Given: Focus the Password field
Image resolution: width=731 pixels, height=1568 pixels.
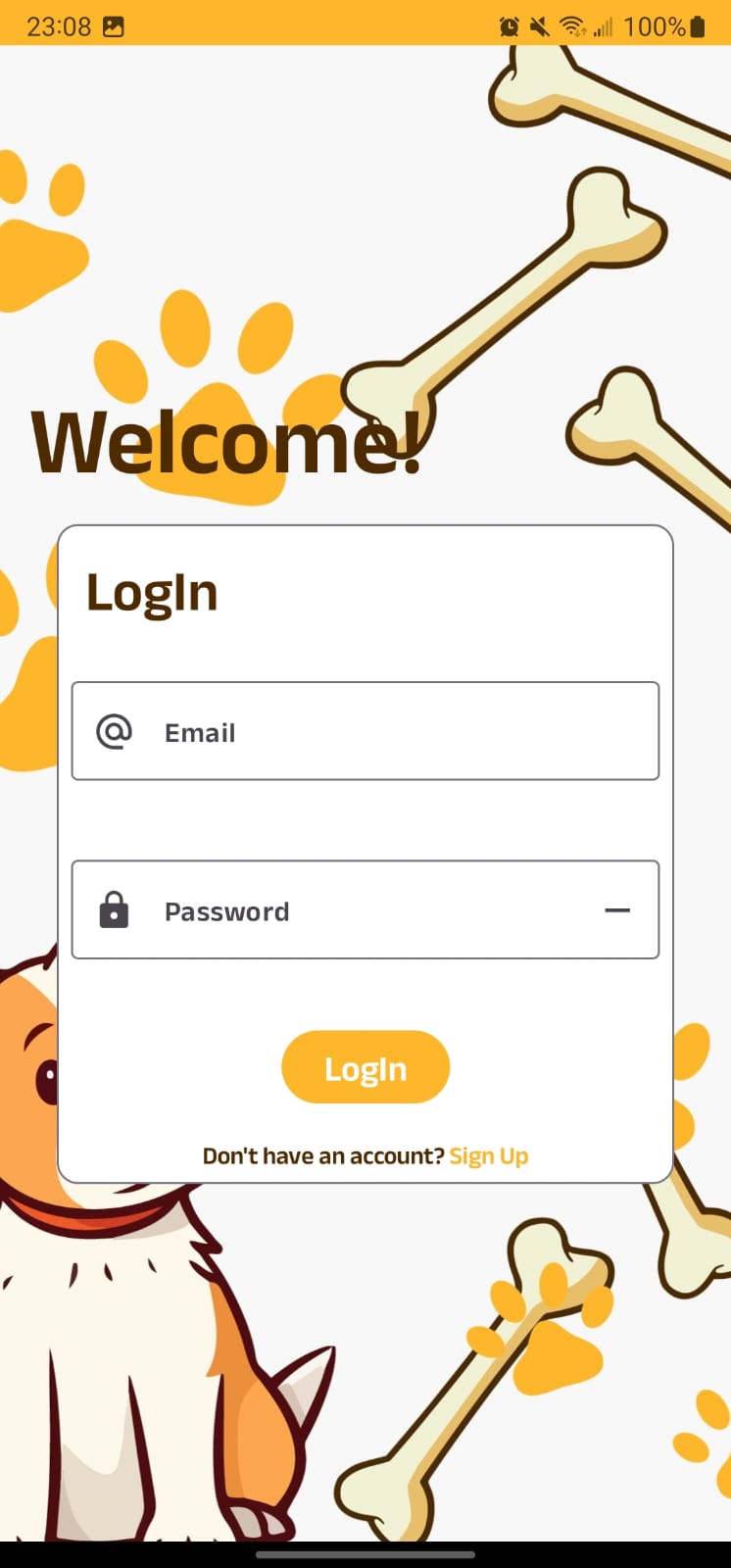Looking at the screenshot, I should [x=365, y=909].
